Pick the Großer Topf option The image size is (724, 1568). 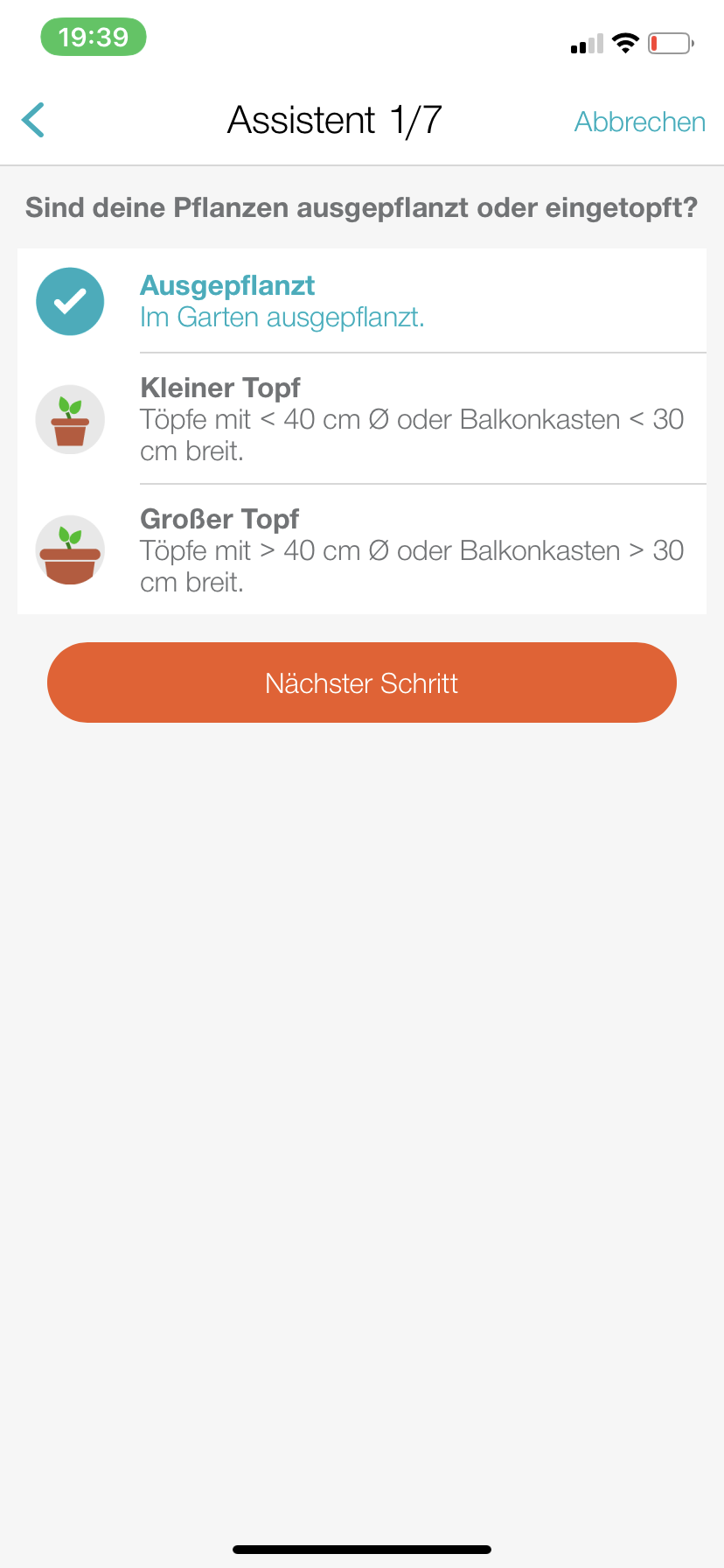coord(360,549)
